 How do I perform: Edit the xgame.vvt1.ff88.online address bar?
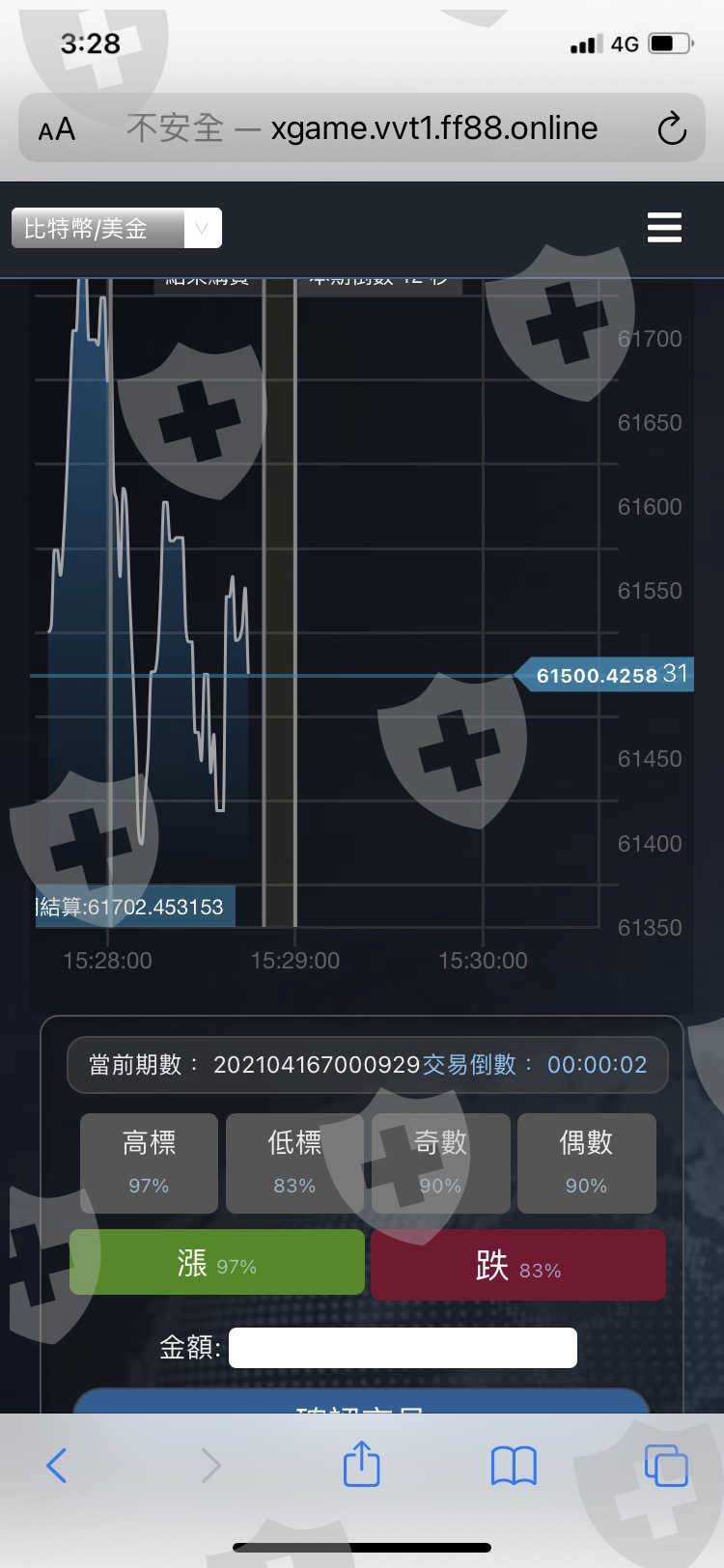[x=386, y=128]
